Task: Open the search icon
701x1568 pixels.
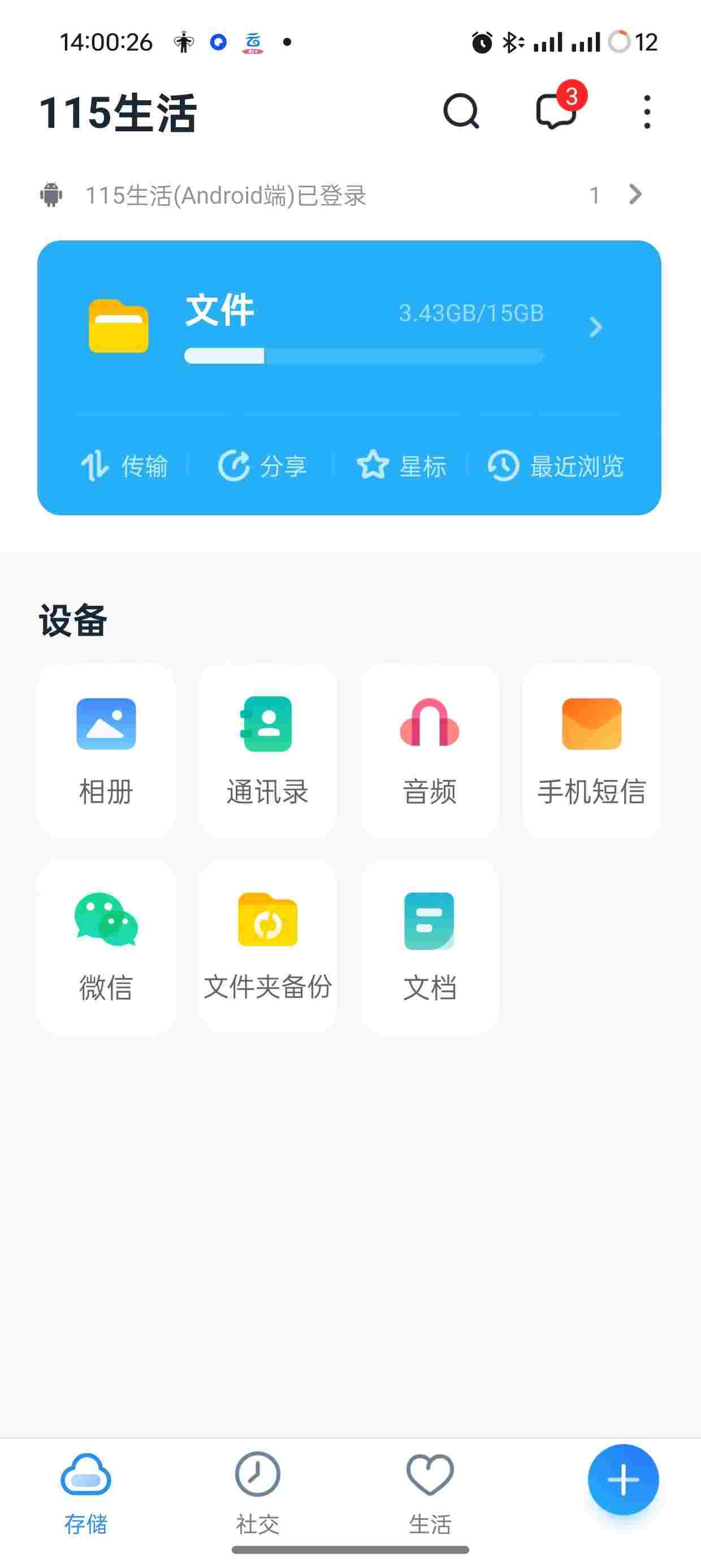Action: tap(461, 111)
